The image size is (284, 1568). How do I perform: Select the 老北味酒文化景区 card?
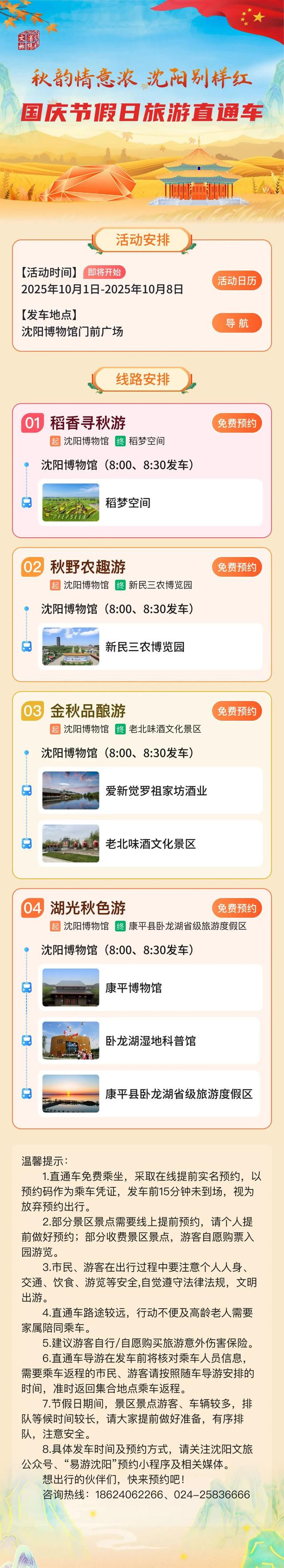click(x=150, y=844)
